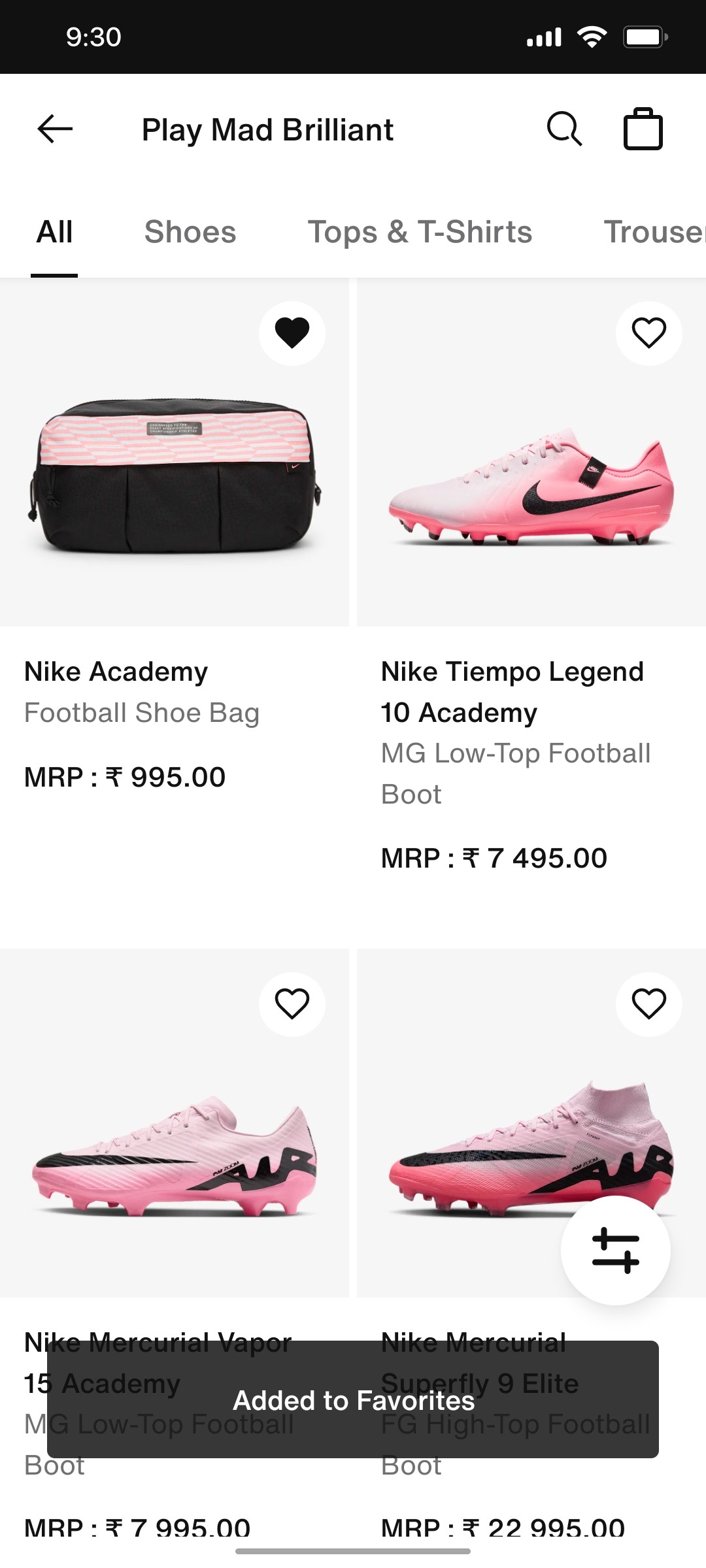Open the filter sliders icon

615,1249
